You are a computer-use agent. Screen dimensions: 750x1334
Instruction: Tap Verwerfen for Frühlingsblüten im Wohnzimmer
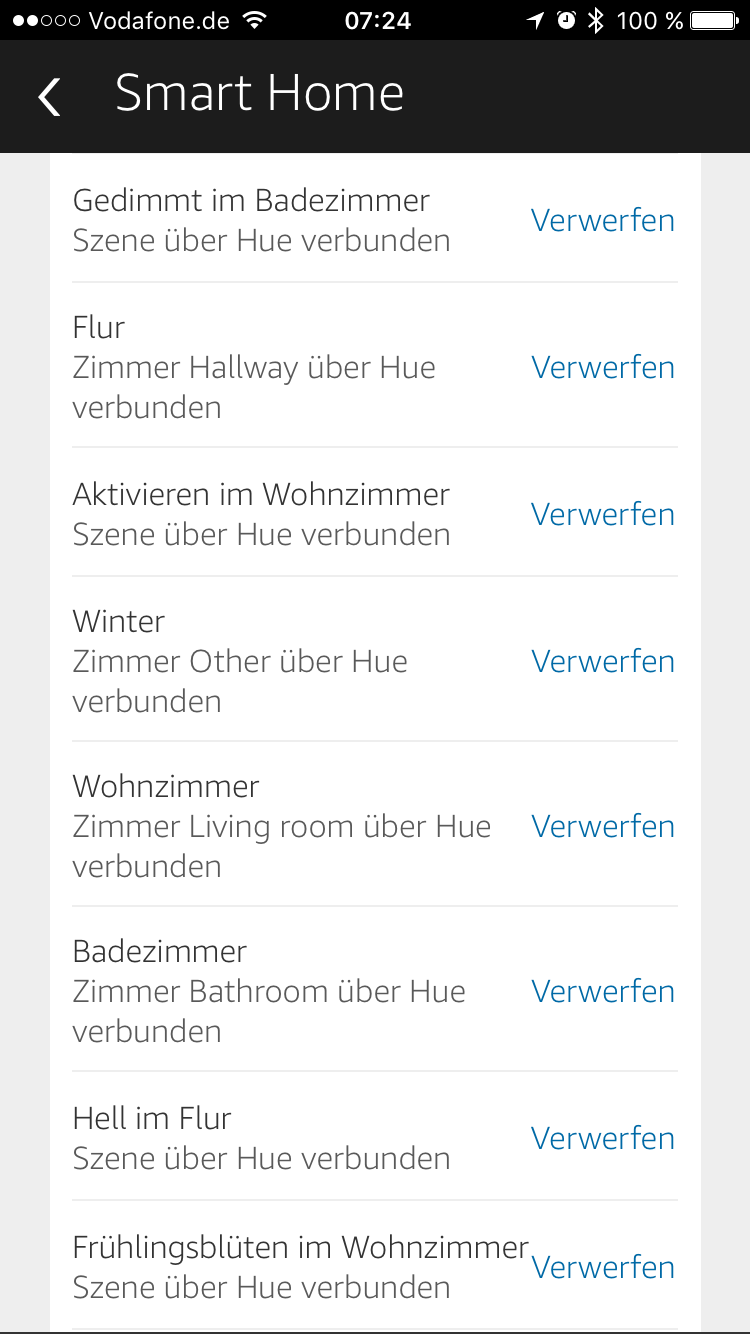[603, 1267]
